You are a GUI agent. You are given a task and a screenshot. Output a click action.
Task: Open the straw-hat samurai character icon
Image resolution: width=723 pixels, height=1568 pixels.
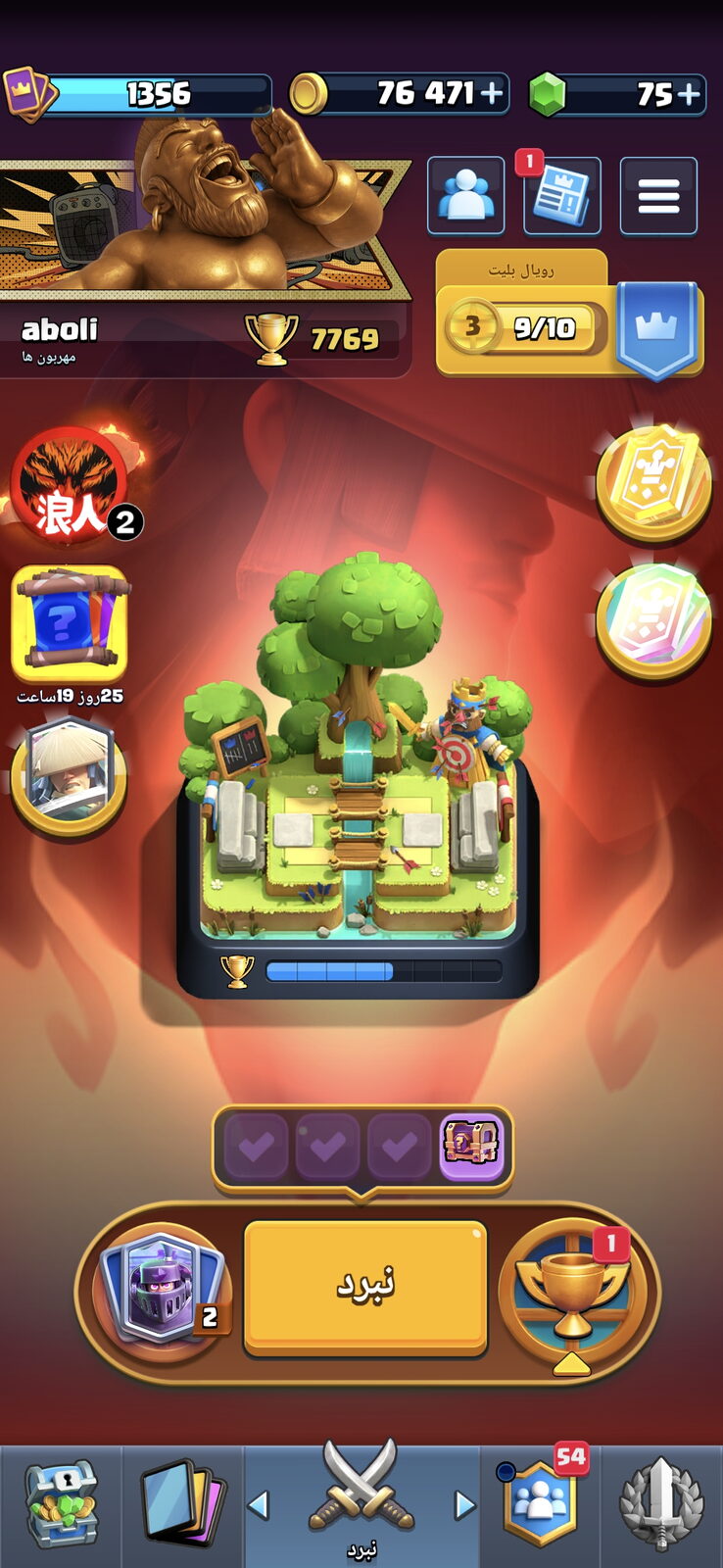69,776
